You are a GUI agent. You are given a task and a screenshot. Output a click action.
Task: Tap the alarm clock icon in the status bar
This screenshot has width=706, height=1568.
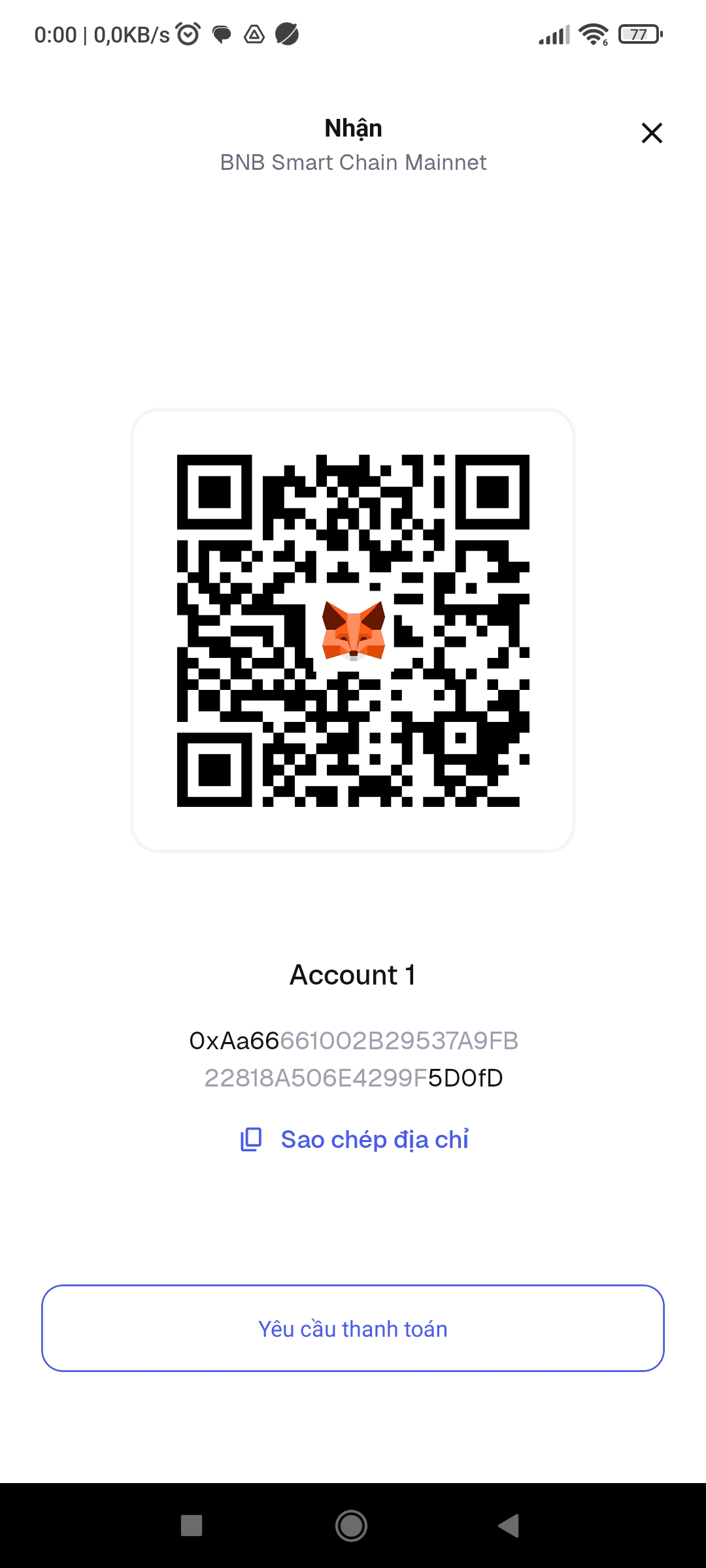coord(187,34)
